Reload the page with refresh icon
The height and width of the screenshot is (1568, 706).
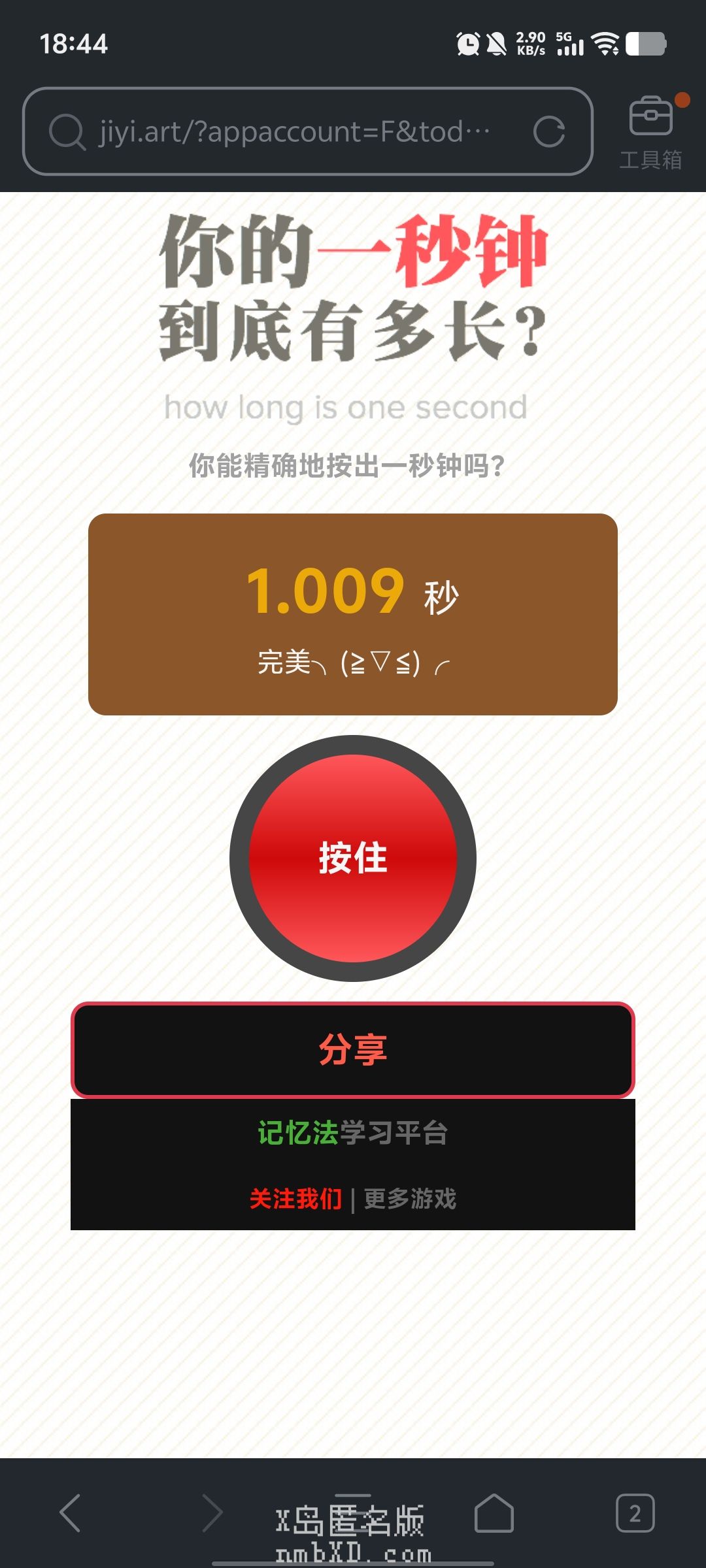click(548, 131)
